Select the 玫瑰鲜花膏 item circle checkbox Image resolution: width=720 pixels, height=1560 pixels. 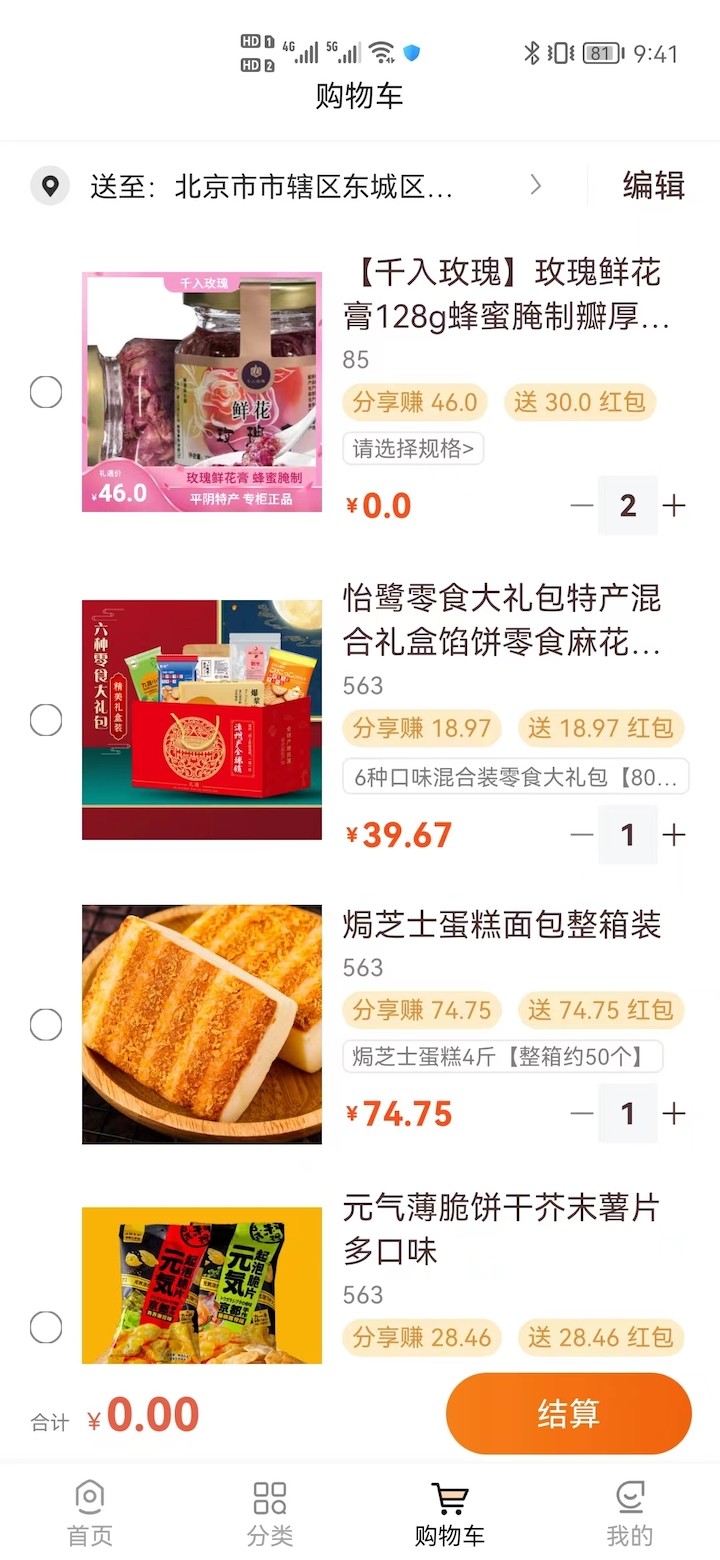(x=46, y=392)
